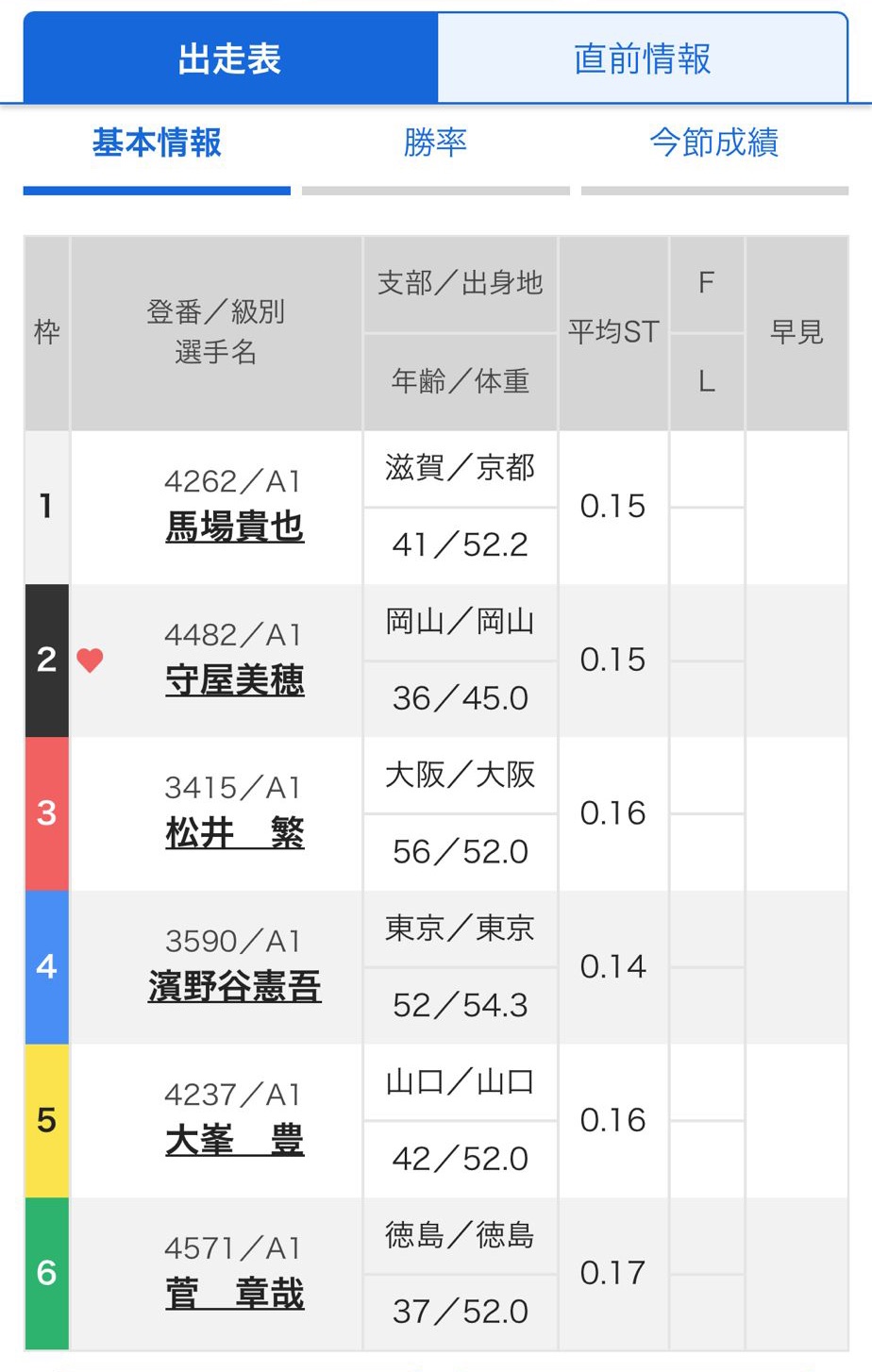Toggle the heart icon beside 守屋美穂
This screenshot has width=872, height=1372.
click(90, 661)
